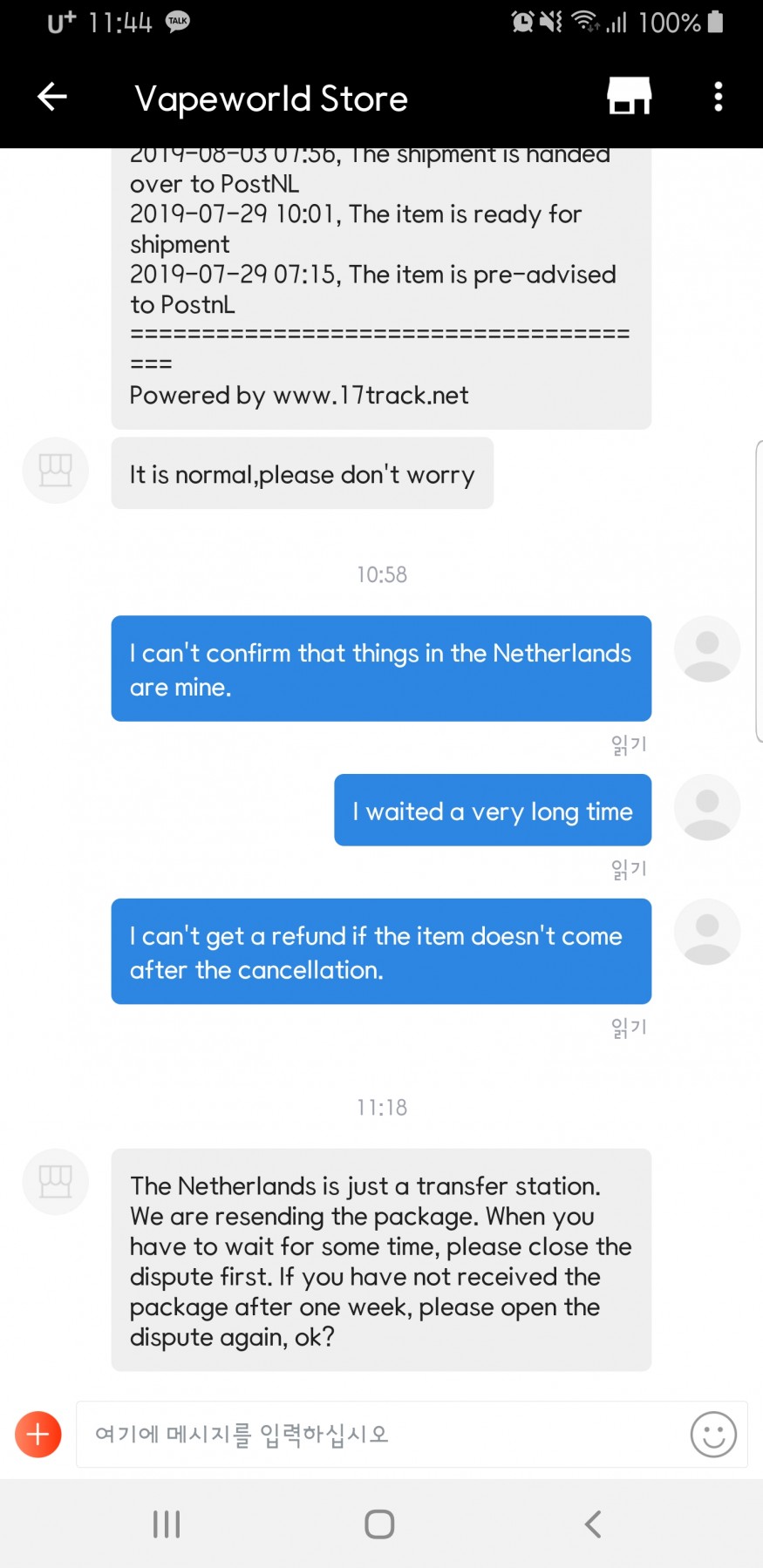The width and height of the screenshot is (763, 1568).
Task: Tap the system home button
Action: click(x=379, y=1524)
